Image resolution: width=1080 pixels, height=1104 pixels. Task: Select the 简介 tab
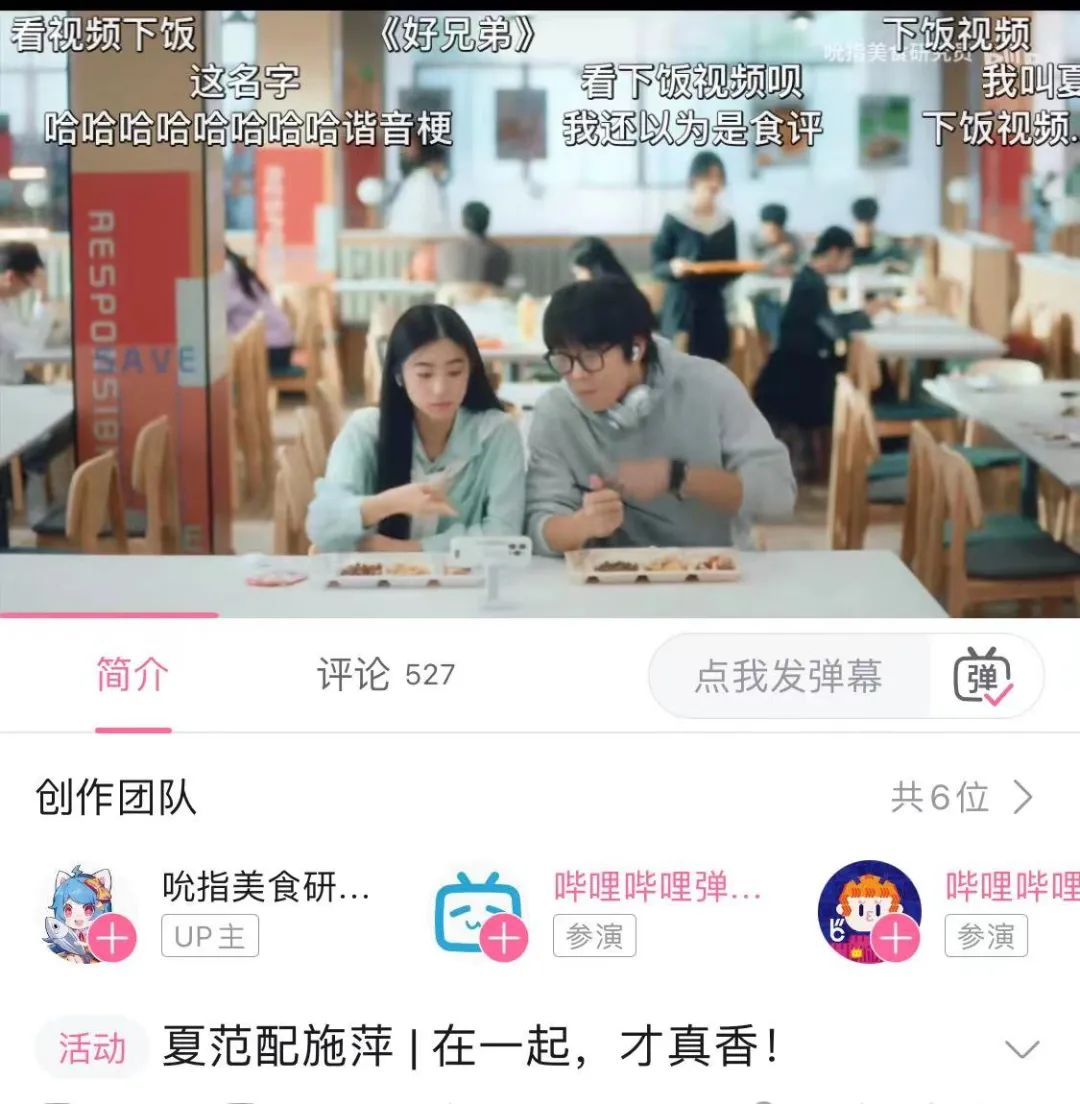click(133, 676)
